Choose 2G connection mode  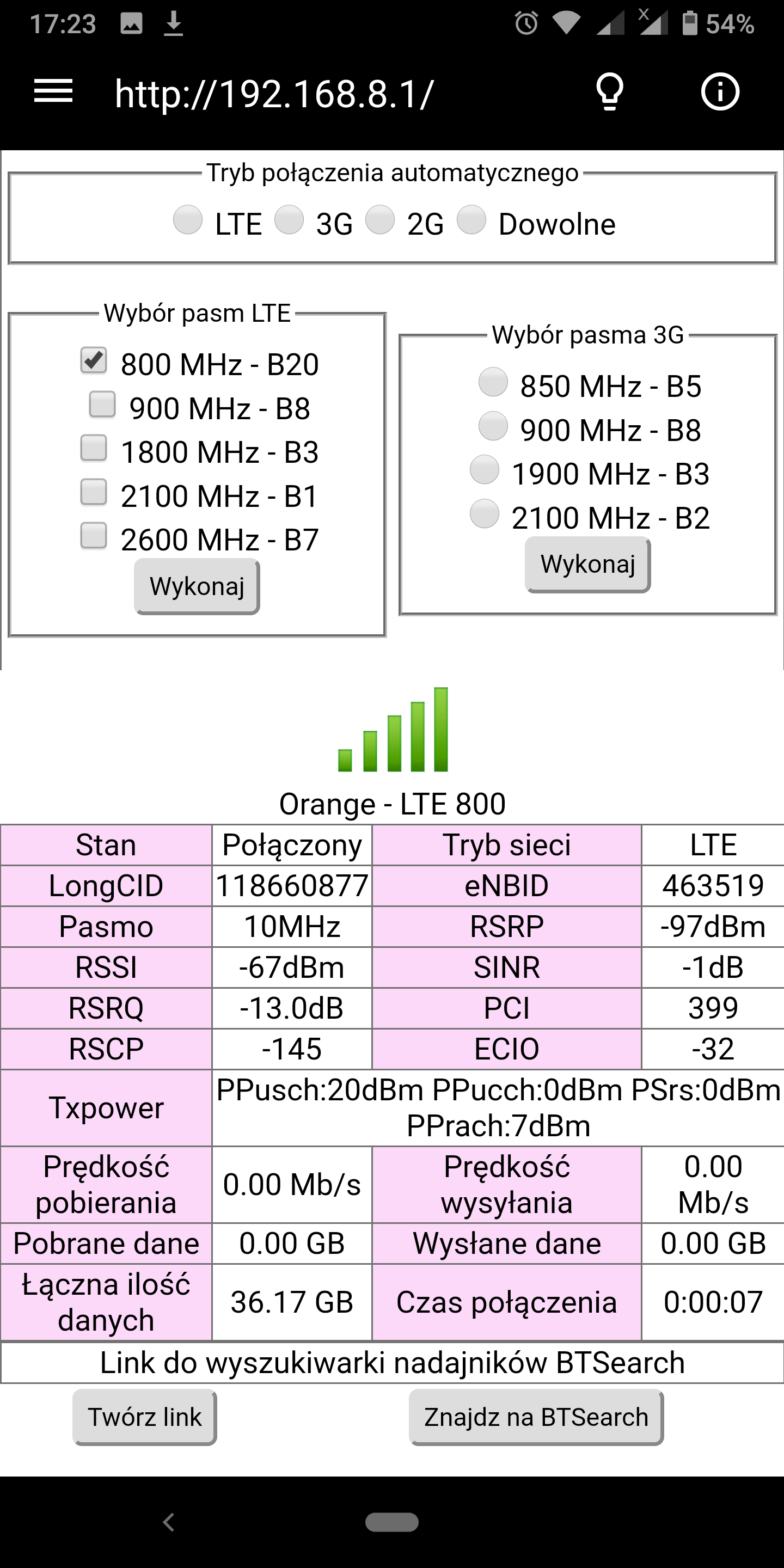pyautogui.click(x=380, y=220)
